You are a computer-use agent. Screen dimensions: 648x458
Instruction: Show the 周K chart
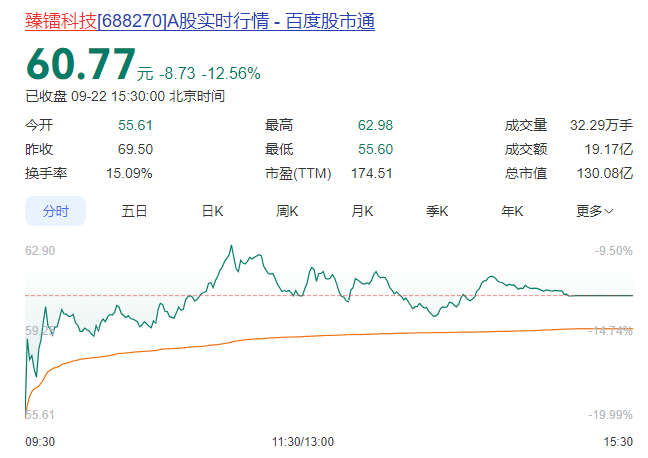[x=287, y=211]
